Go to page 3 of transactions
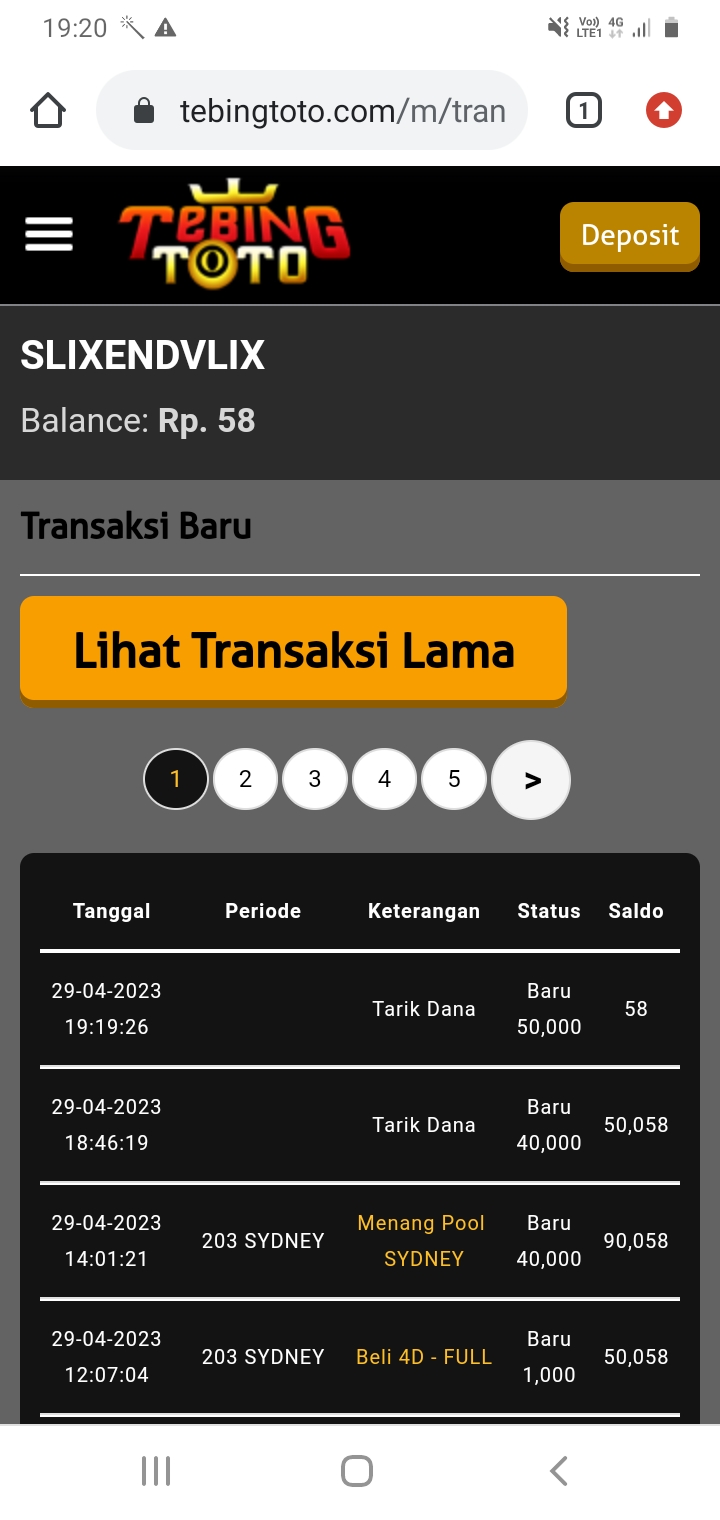Image resolution: width=720 pixels, height=1520 pixels. tap(315, 779)
